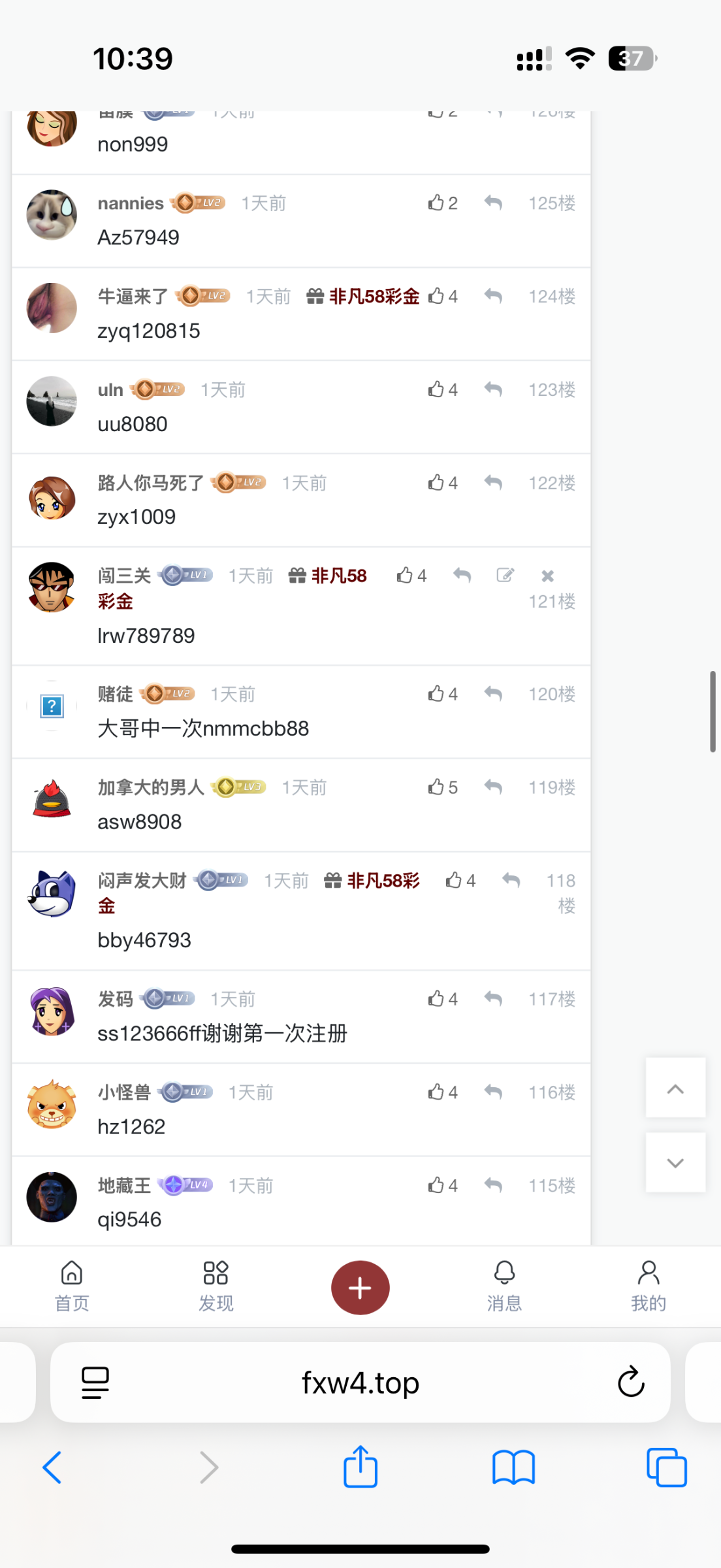Open the Safari share sheet
Screen dimensions: 721x1568
pyautogui.click(x=360, y=1467)
